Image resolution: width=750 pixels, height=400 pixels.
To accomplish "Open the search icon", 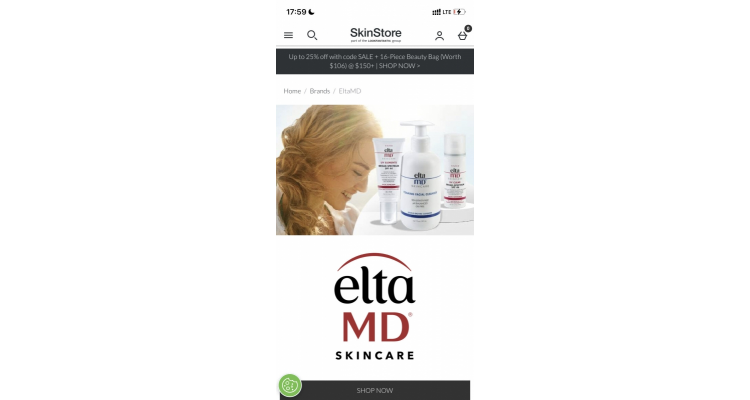I will [312, 35].
